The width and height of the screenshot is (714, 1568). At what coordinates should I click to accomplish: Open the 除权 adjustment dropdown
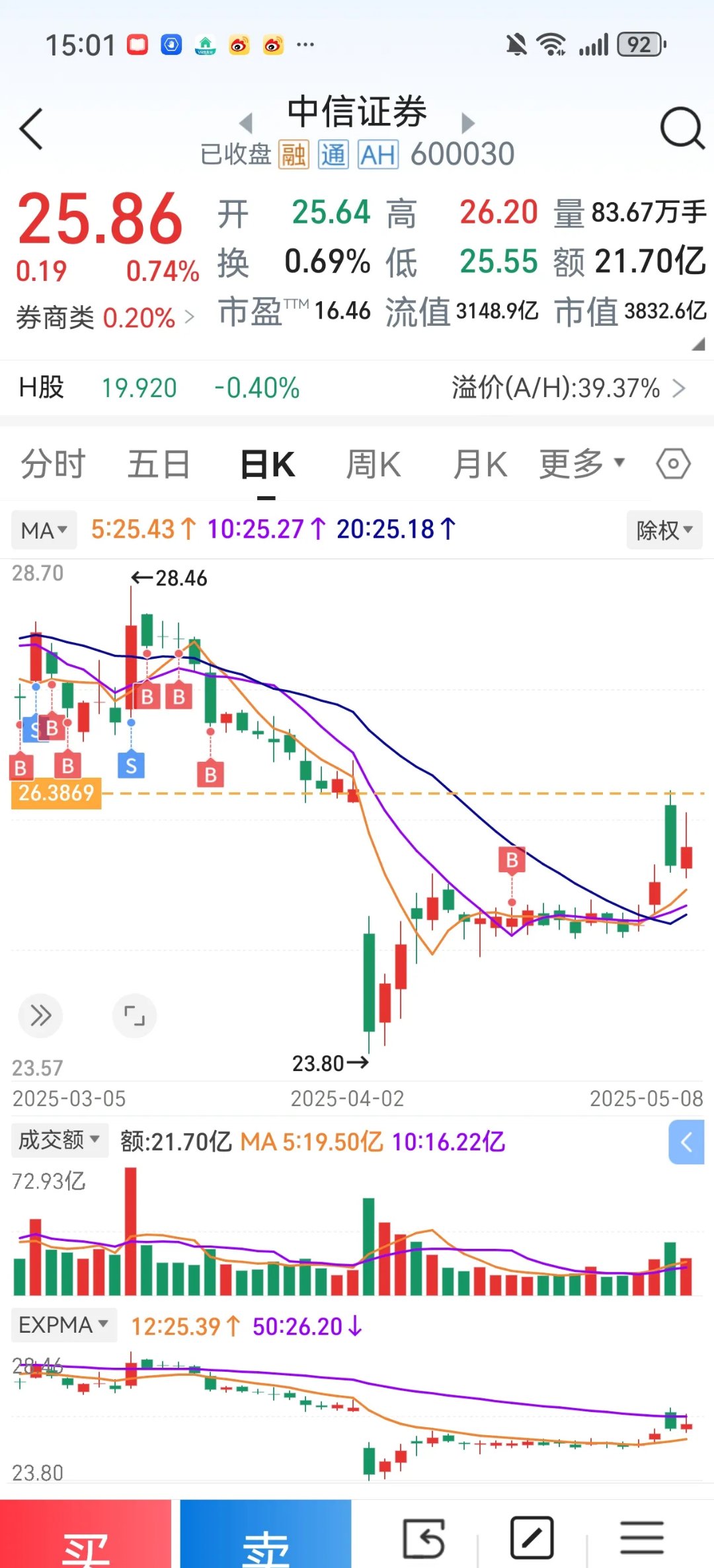click(x=664, y=530)
